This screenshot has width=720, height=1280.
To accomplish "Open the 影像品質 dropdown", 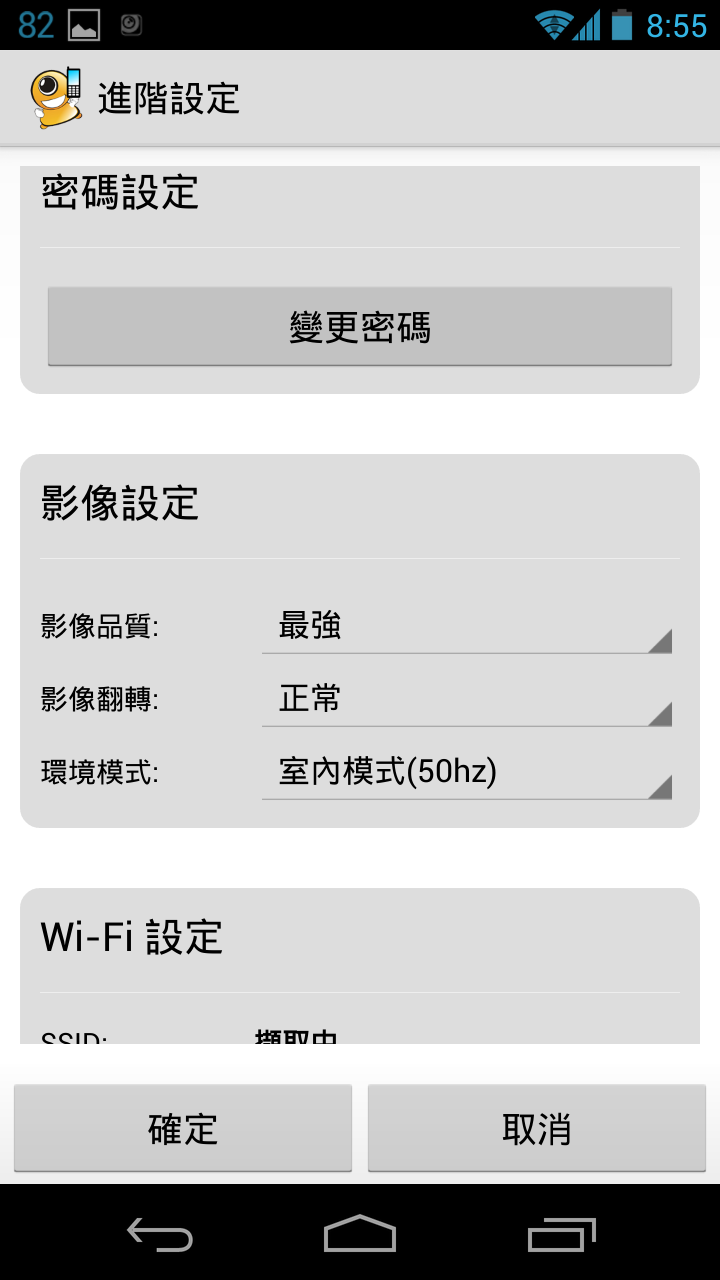I will tap(466, 627).
